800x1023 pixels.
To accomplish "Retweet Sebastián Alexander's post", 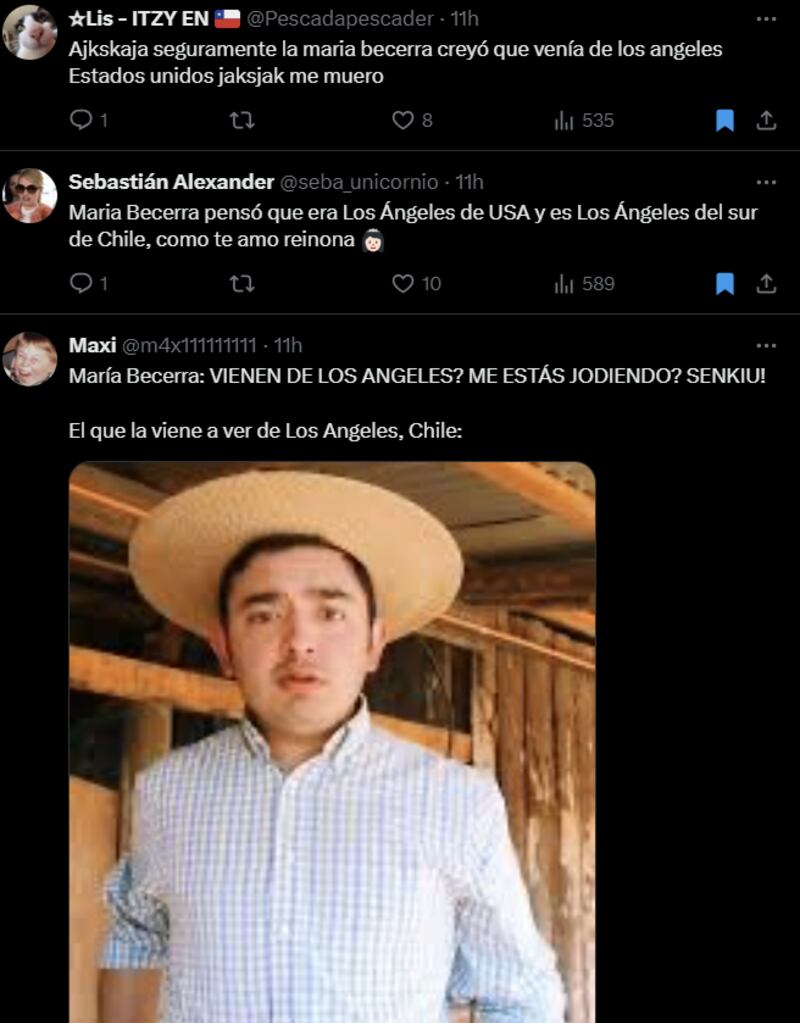I will click(241, 284).
